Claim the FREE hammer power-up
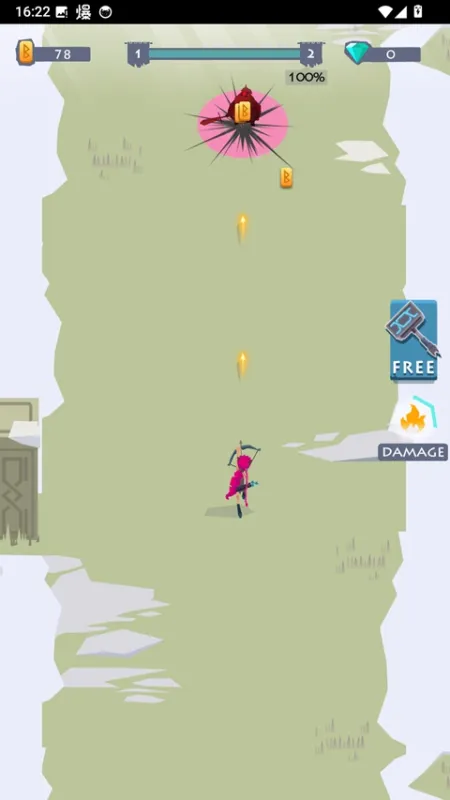This screenshot has height=800, width=450. [x=413, y=340]
